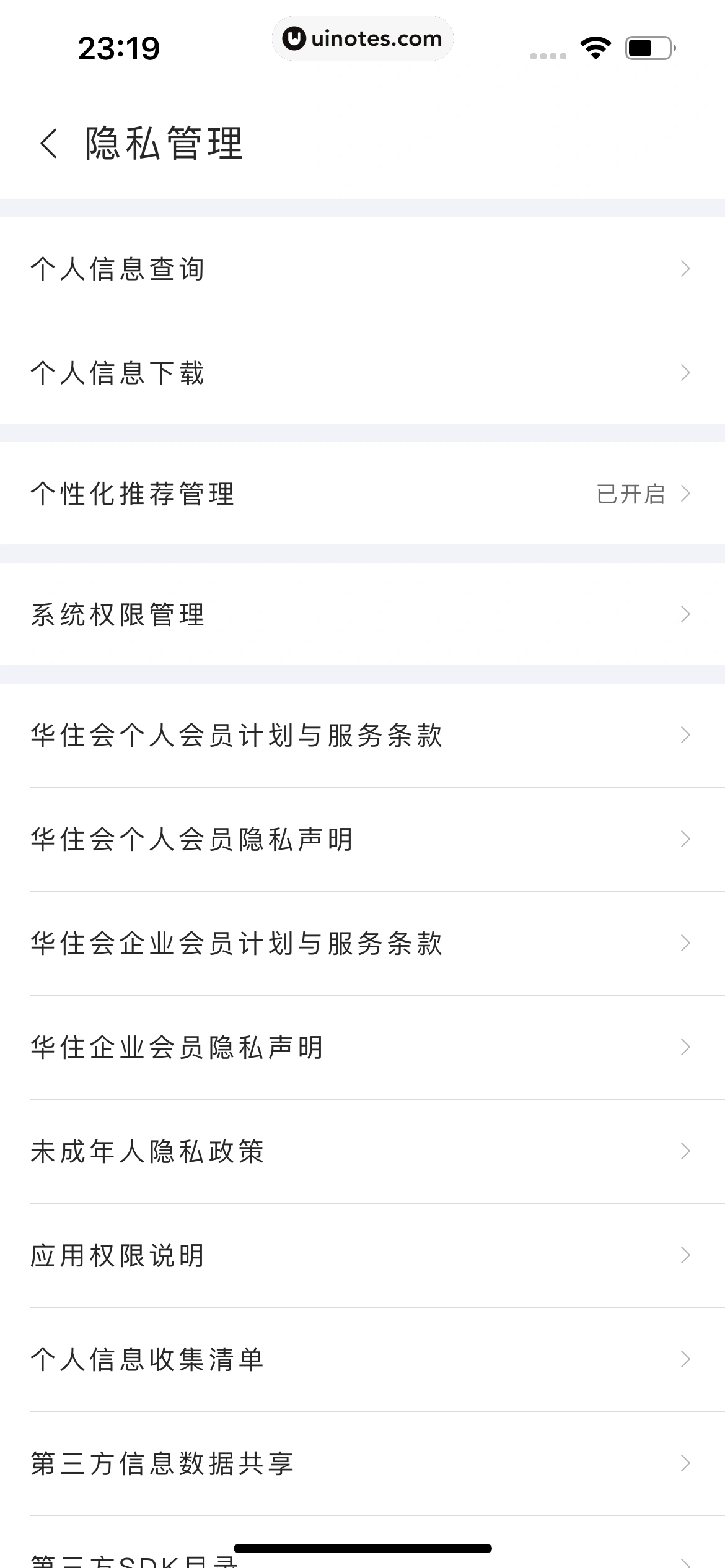Open 个性化推荐管理 settings

362,494
